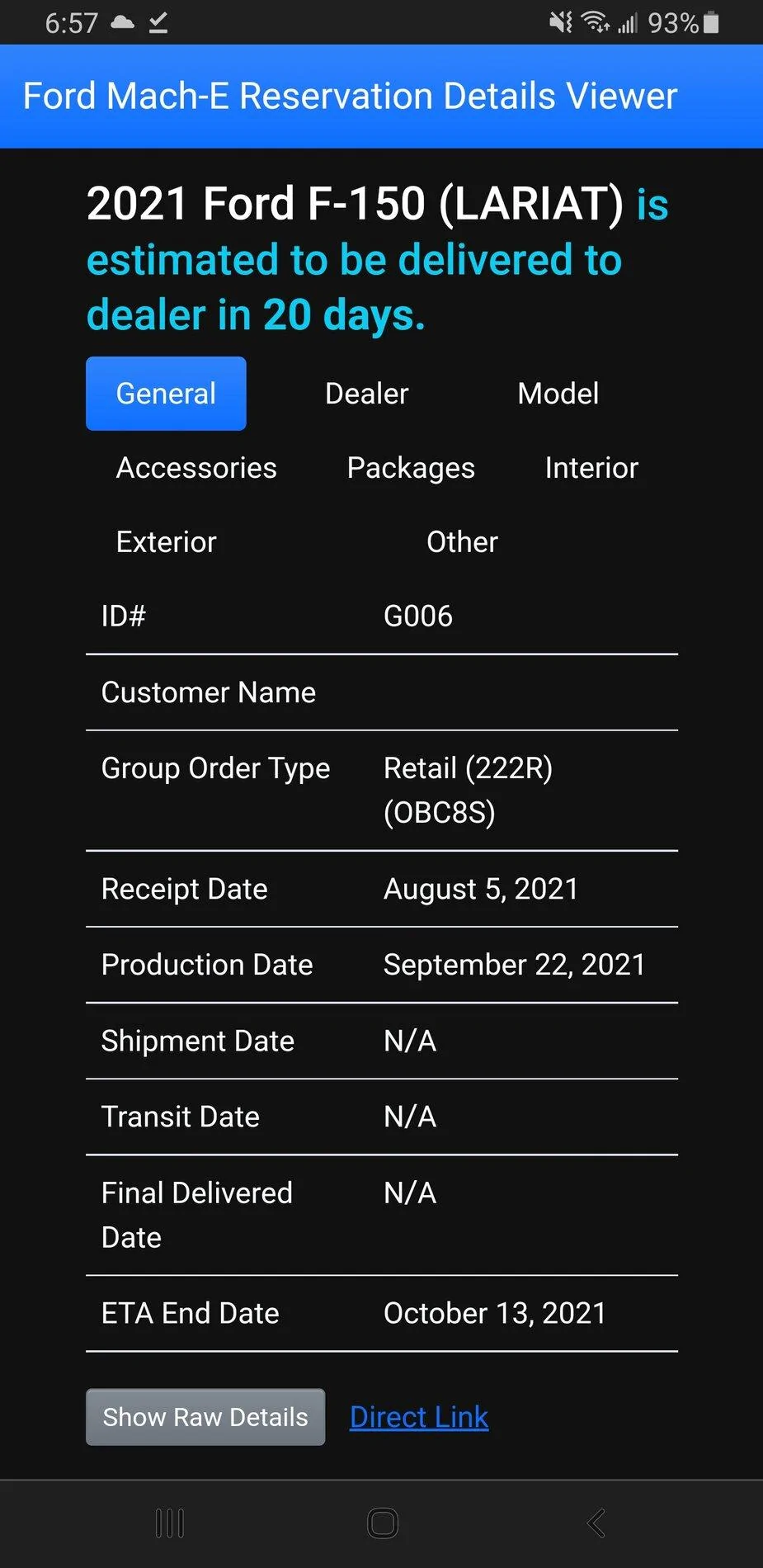Screen dimensions: 763x1568
Task: Open the Direct Link hyperlink
Action: (x=419, y=1417)
